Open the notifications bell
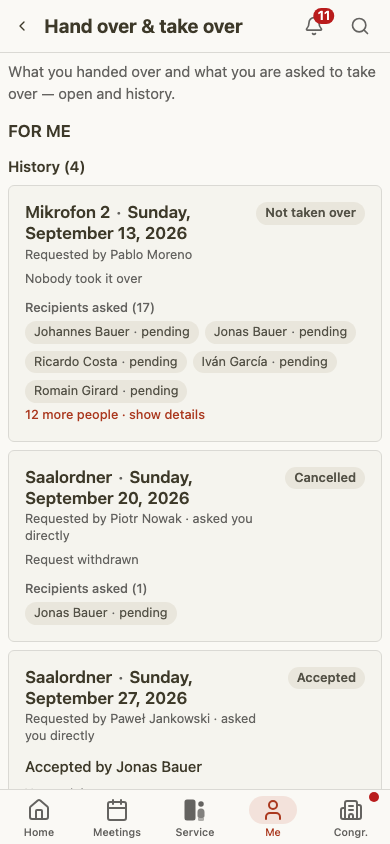This screenshot has height=844, width=390. [314, 26]
